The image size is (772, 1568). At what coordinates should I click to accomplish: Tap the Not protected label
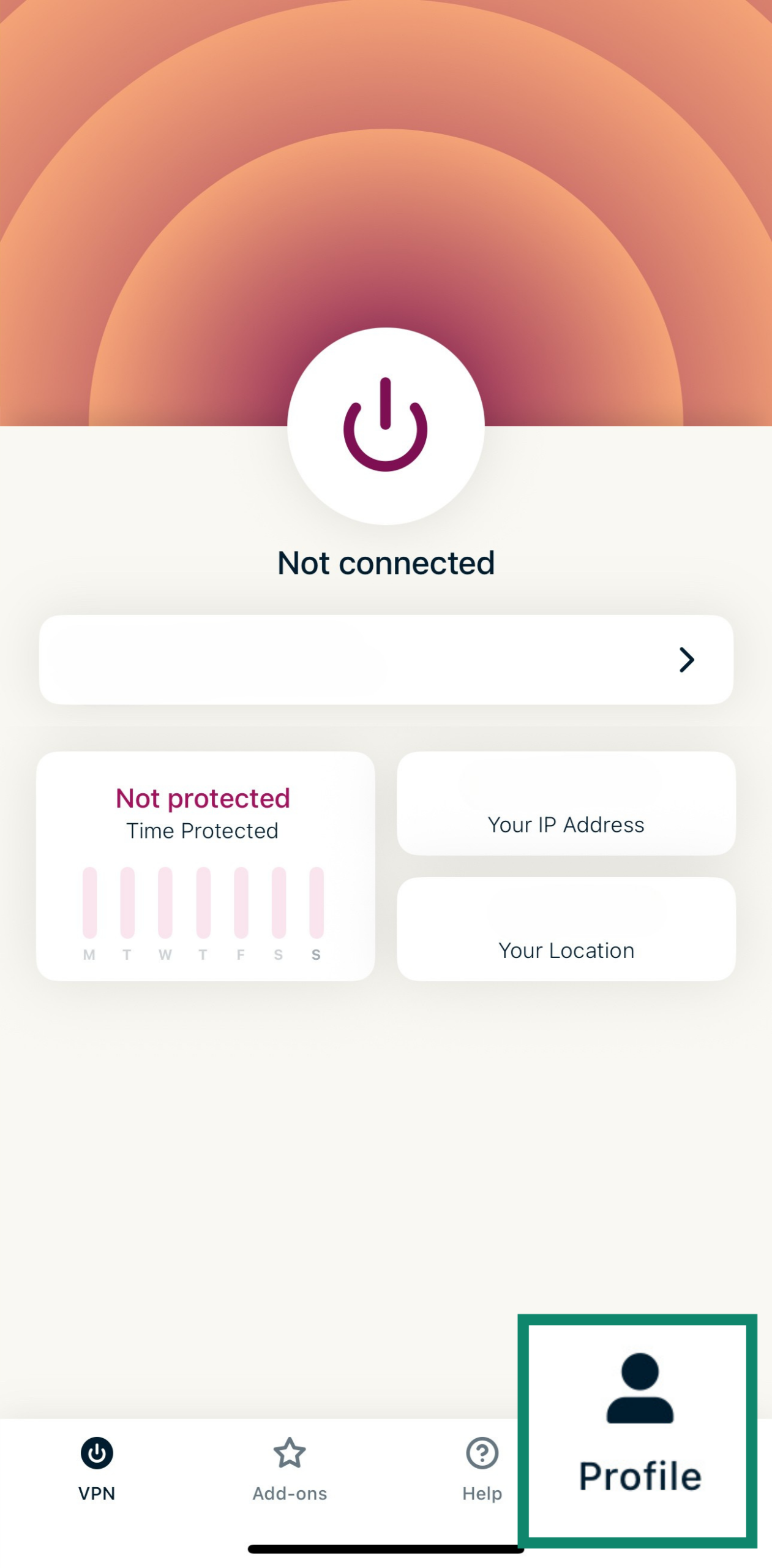(x=202, y=798)
